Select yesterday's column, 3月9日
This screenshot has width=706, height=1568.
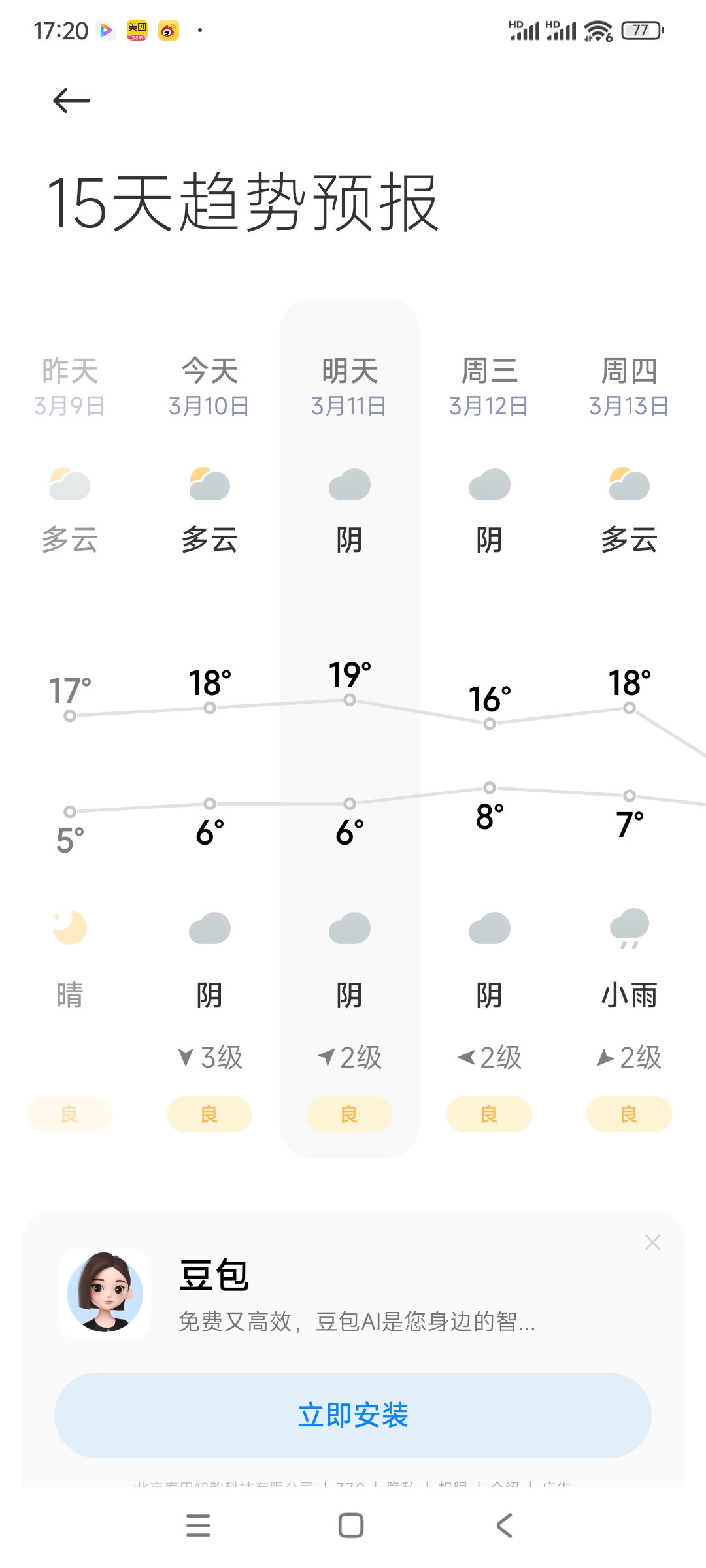(70, 387)
